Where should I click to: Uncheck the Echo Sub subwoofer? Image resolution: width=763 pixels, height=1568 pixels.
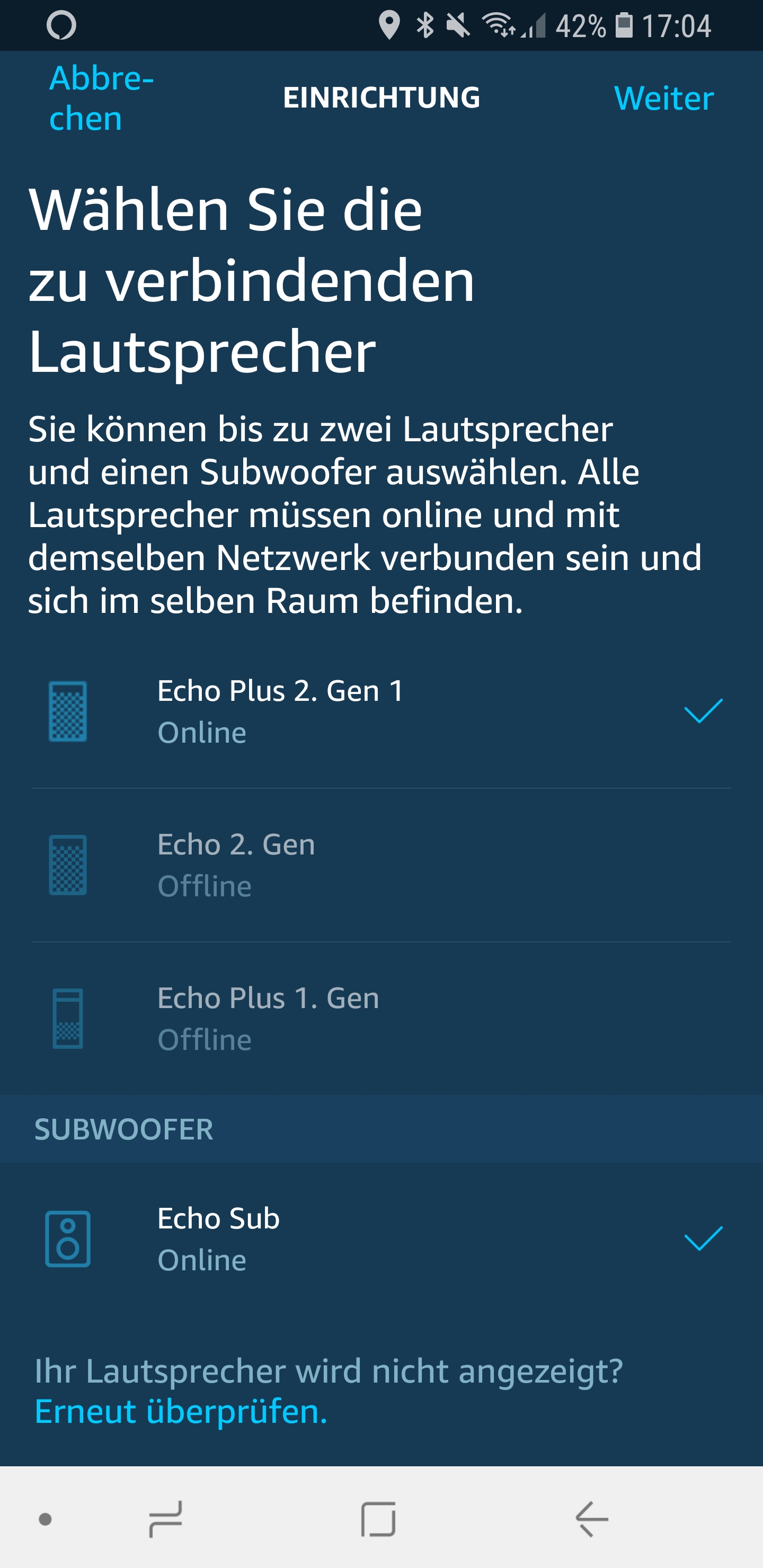click(x=702, y=1238)
